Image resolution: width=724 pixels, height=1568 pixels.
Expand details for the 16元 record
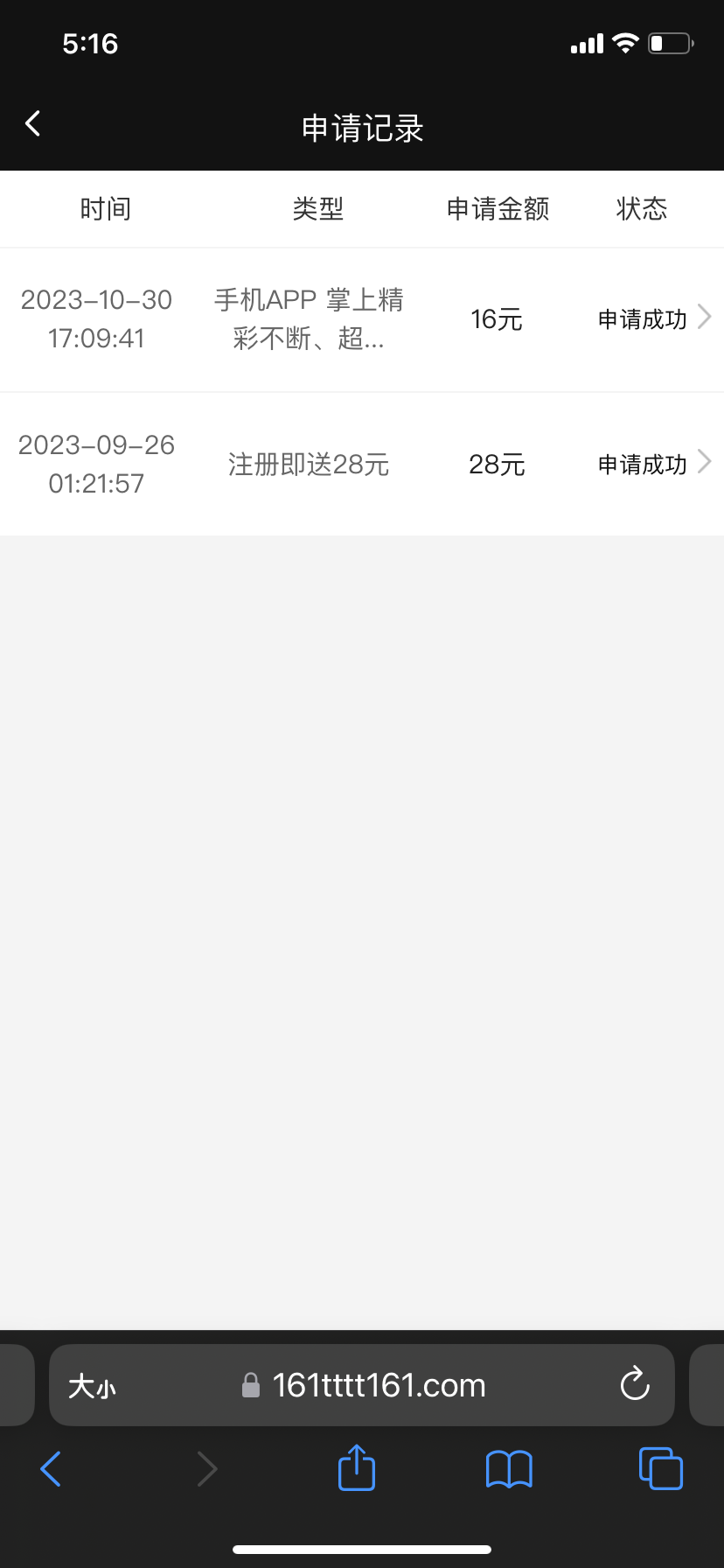(705, 318)
